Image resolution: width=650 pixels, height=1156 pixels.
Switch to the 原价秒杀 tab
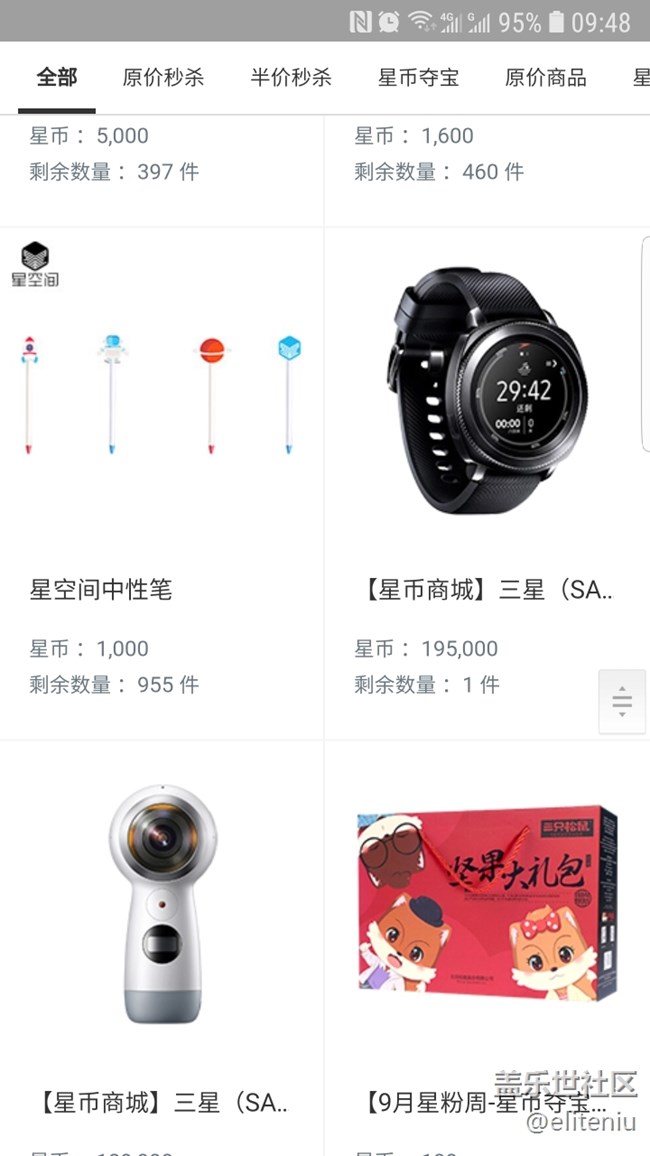pos(163,78)
